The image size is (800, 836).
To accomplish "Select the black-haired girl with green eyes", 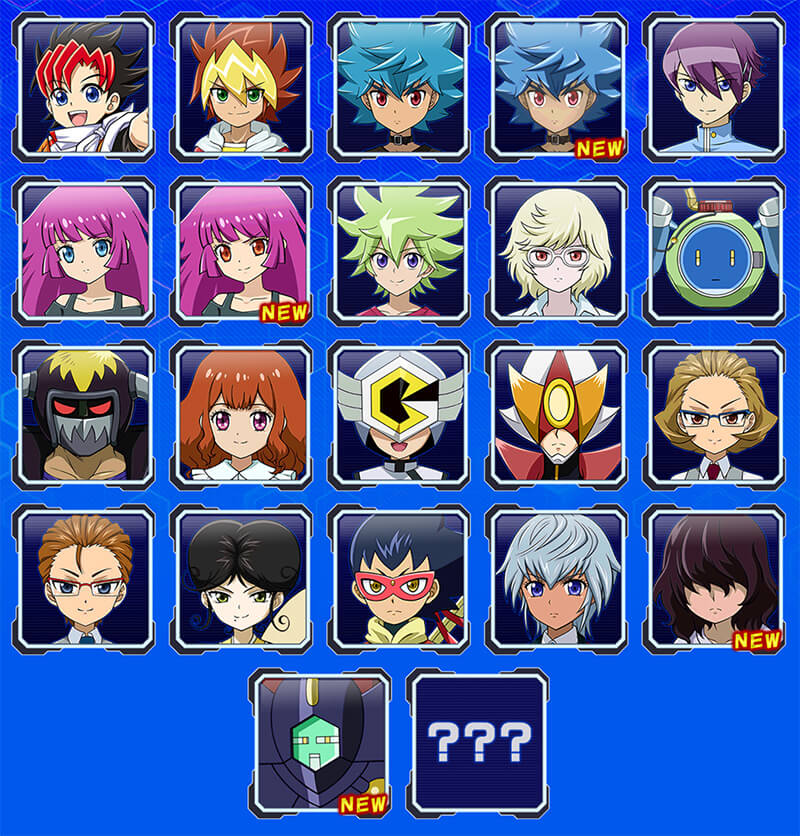I will [241, 579].
